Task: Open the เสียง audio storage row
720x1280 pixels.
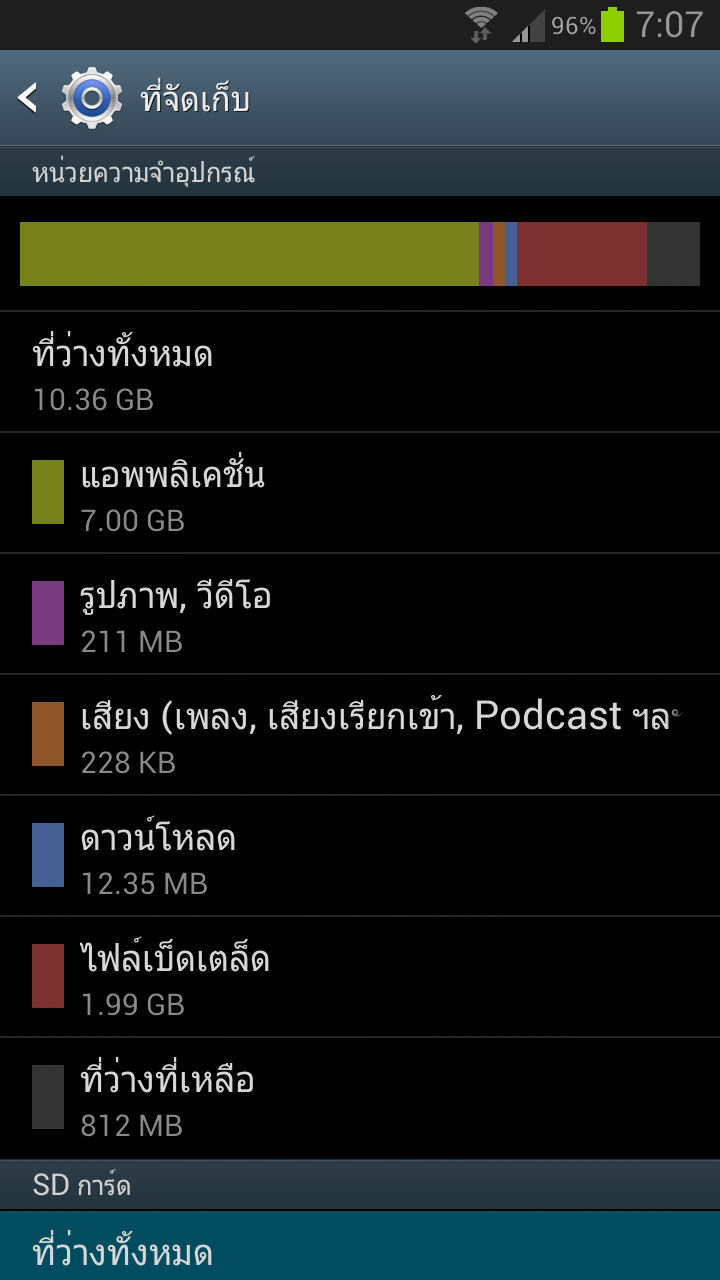Action: 360,735
